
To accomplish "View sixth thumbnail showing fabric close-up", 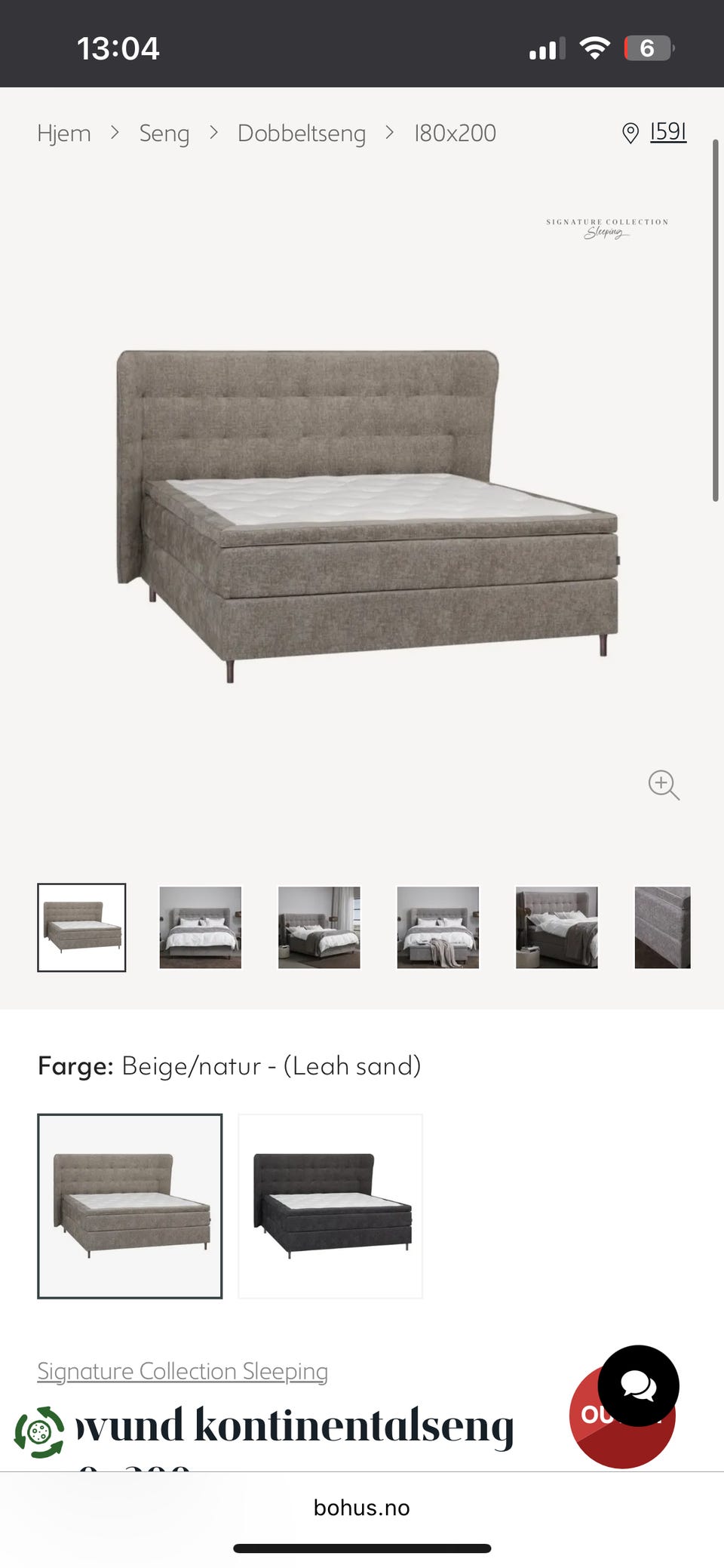I will [663, 927].
